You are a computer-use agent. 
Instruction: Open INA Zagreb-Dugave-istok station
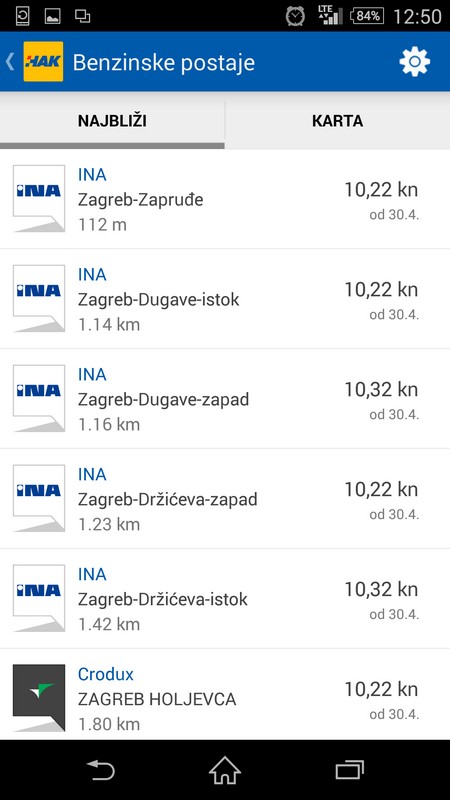225,299
